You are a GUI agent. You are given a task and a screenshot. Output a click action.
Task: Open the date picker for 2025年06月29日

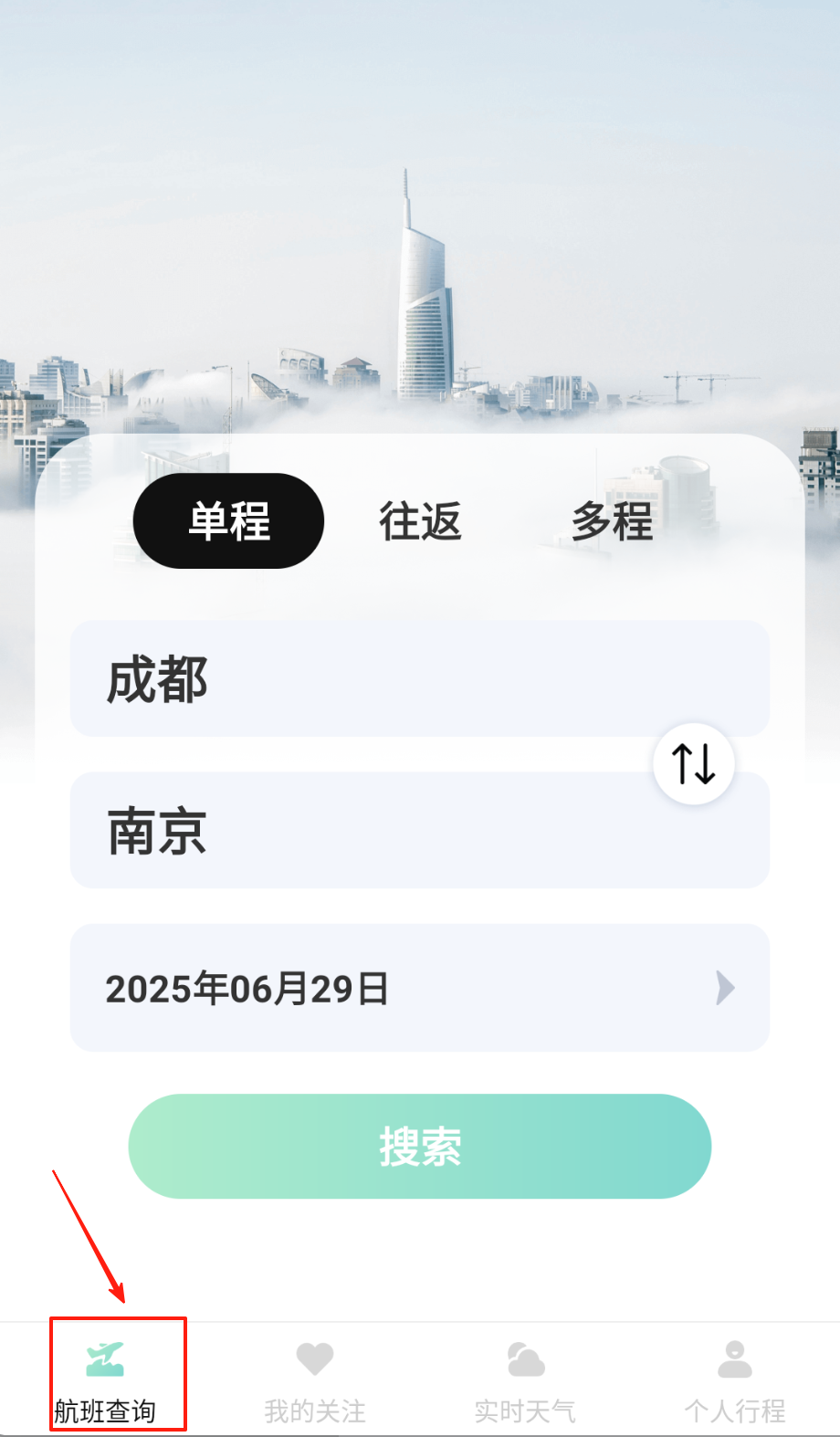[x=420, y=988]
